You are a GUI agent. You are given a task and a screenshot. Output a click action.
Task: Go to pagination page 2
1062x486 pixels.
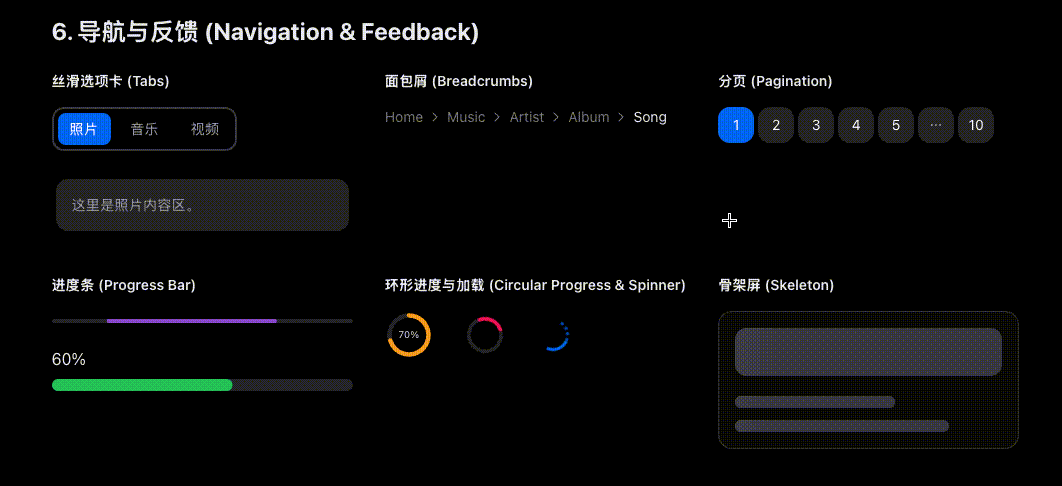click(x=776, y=125)
